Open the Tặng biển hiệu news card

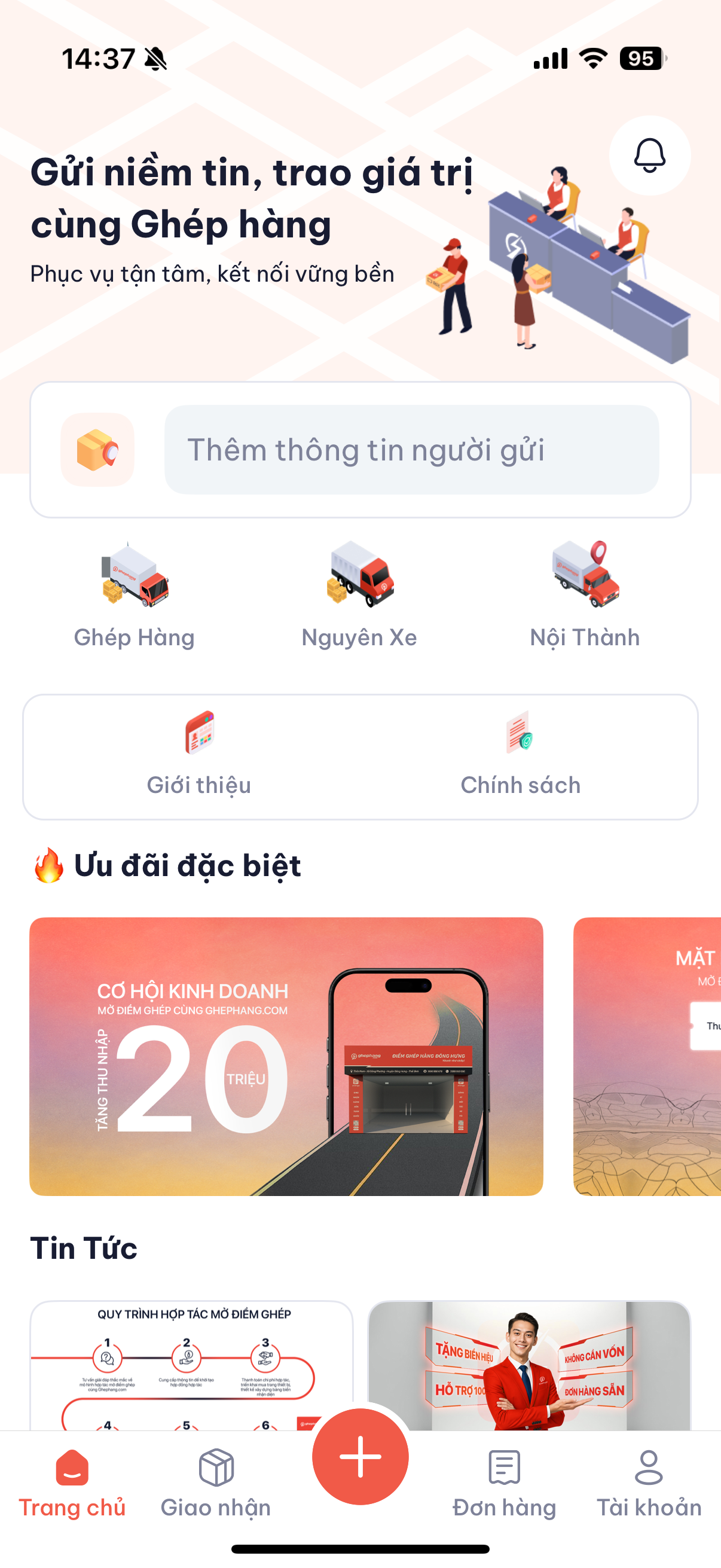(x=528, y=1365)
